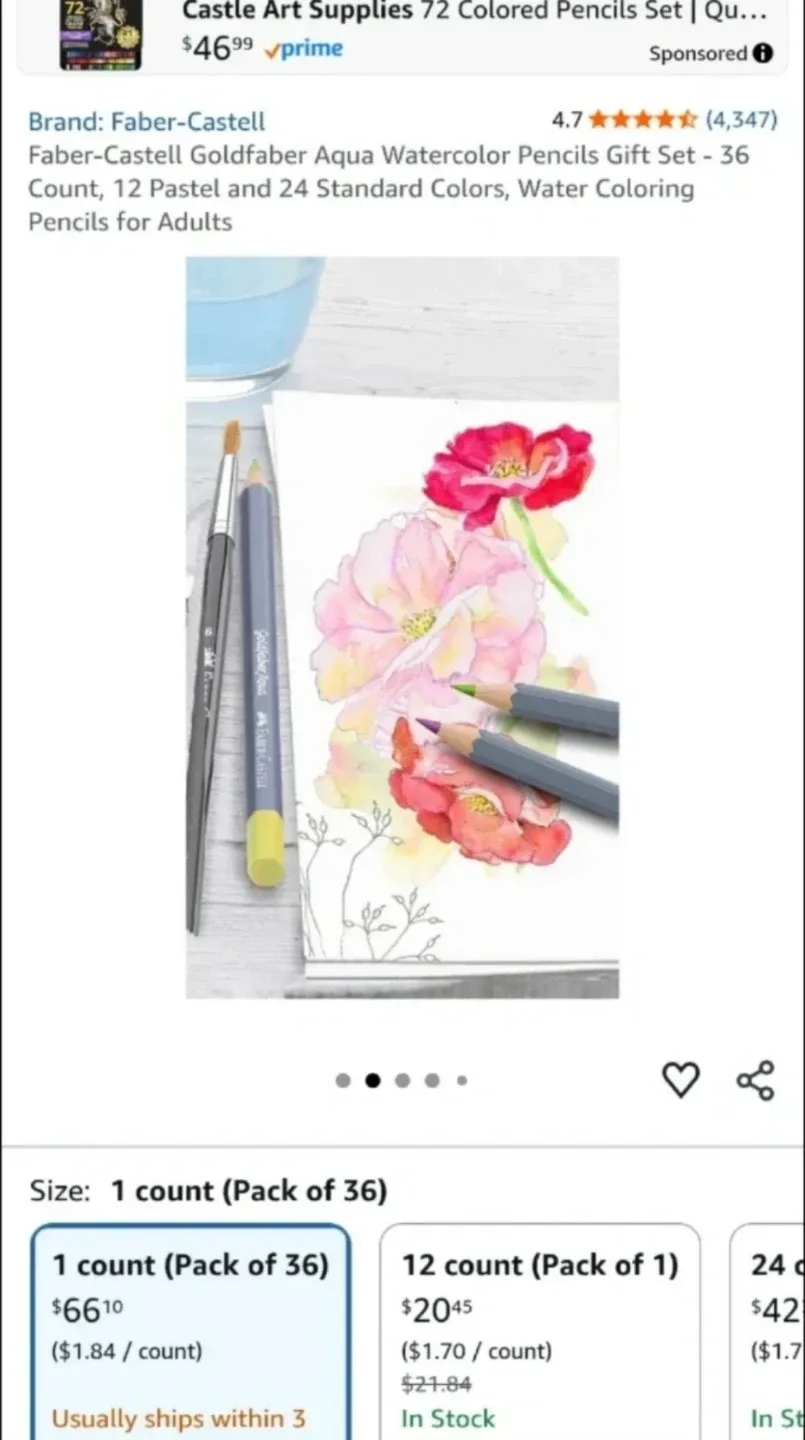Click the second carousel dot indicator
Screen dimensions: 805x1440
(372, 1080)
